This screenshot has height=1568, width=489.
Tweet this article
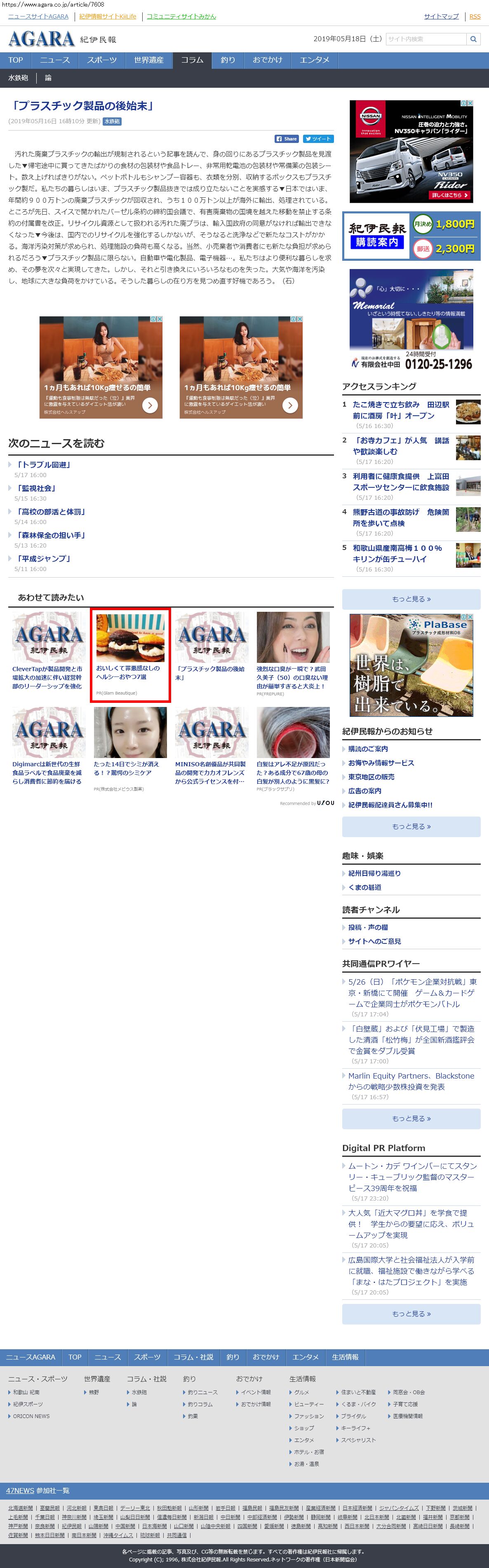coord(318,139)
